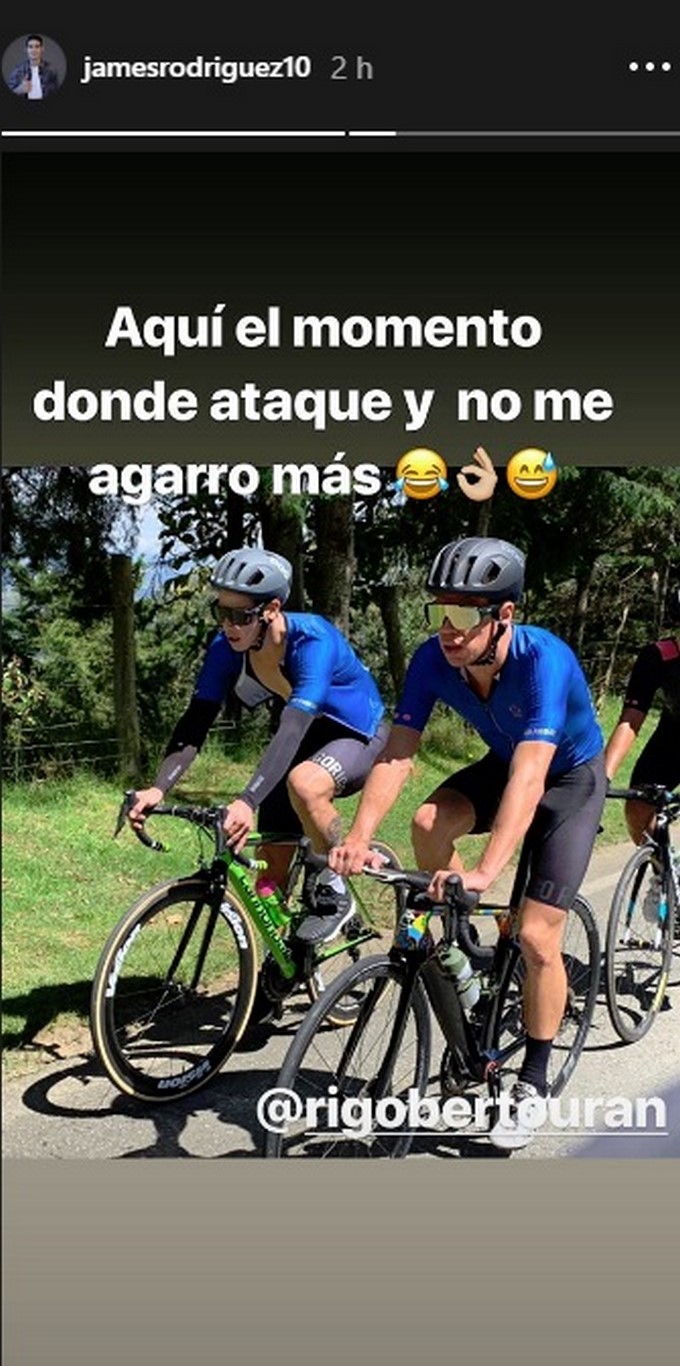The width and height of the screenshot is (680, 1366).
Task: Open the @rigobertouran mention
Action: (x=461, y=1112)
